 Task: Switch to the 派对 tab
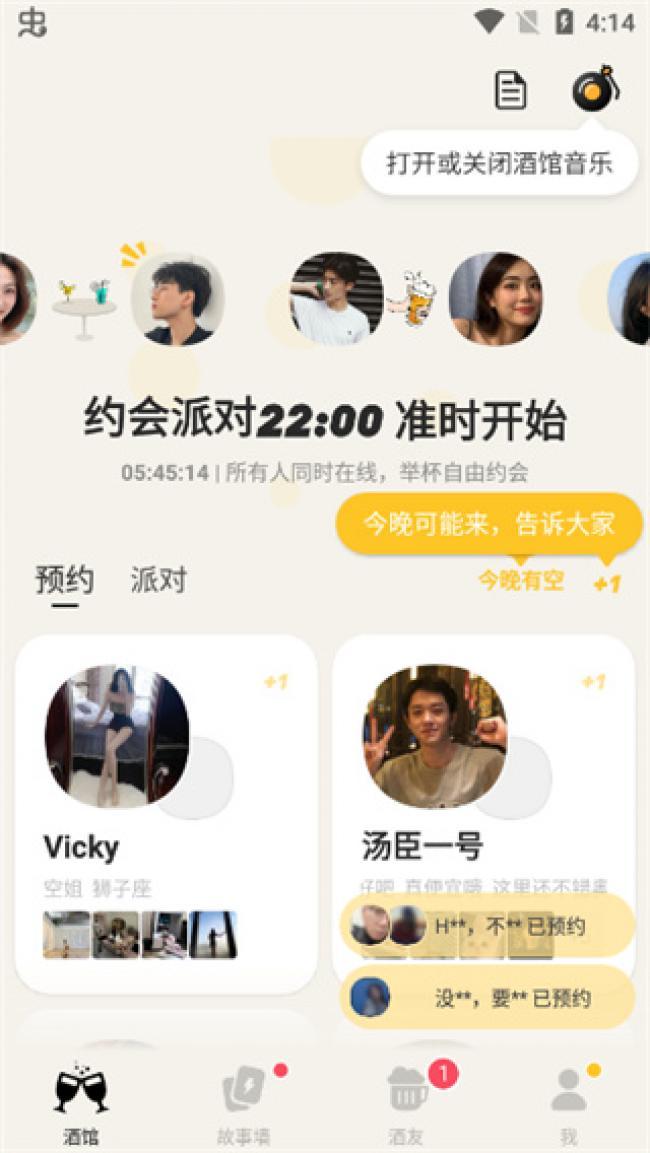(x=158, y=580)
